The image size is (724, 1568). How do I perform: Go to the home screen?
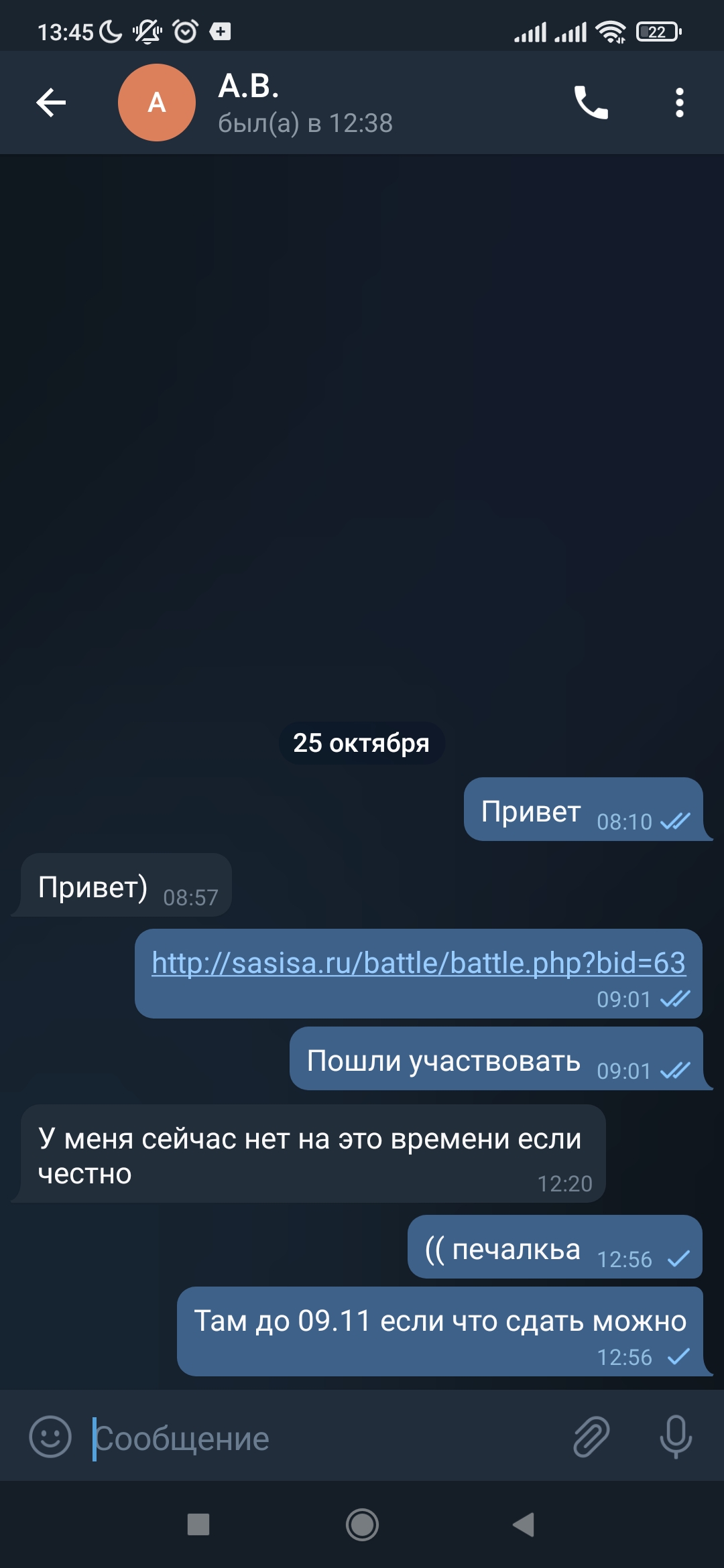(x=362, y=1524)
